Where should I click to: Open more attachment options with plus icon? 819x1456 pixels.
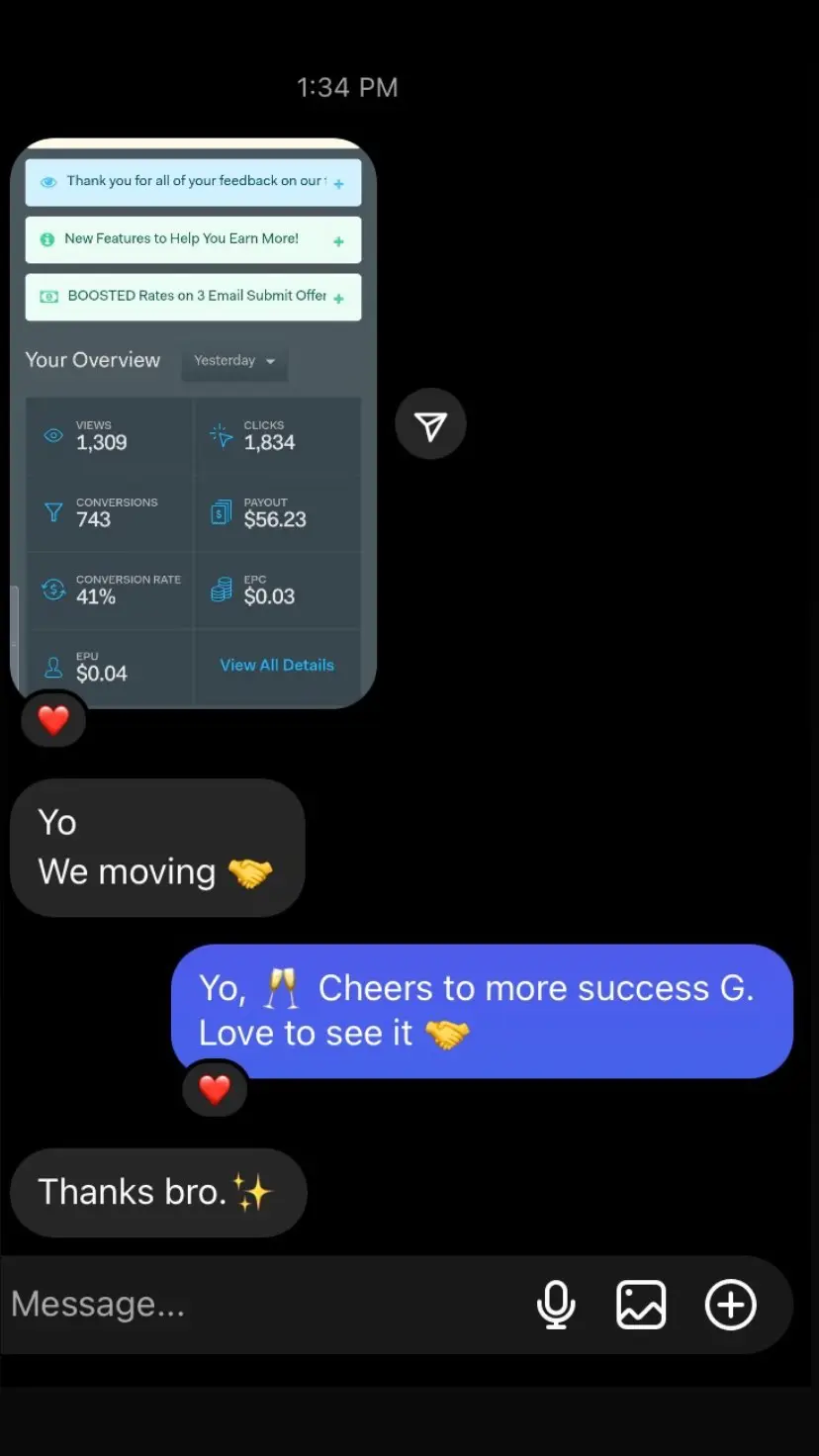pos(730,1305)
